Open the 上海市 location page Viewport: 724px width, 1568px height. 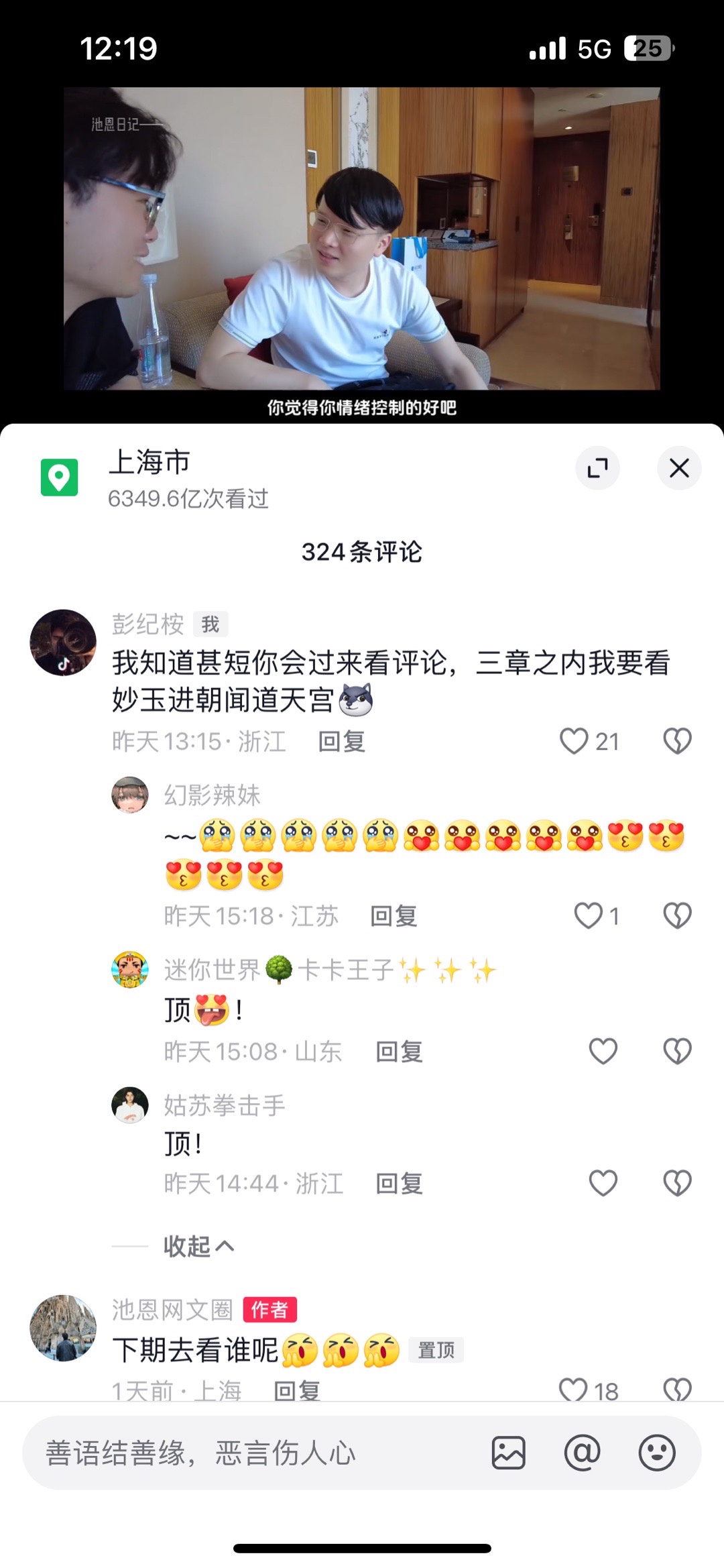[x=149, y=463]
